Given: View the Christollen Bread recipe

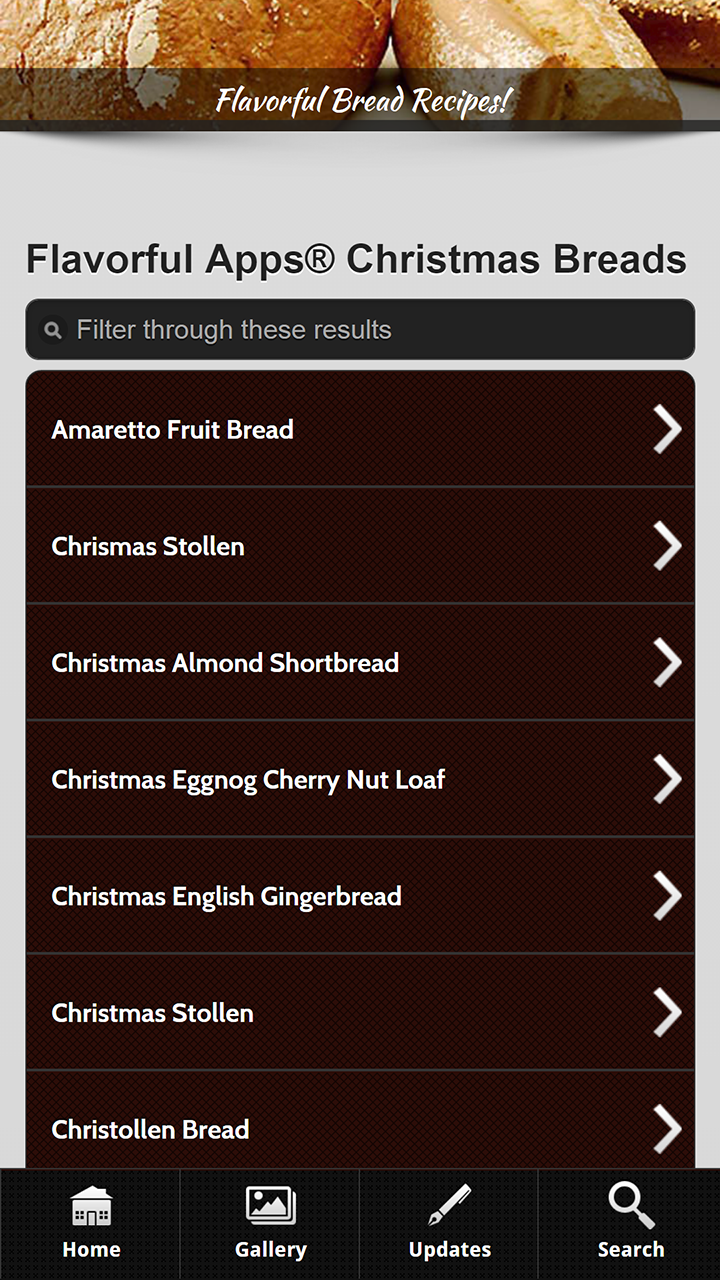Looking at the screenshot, I should (360, 1128).
